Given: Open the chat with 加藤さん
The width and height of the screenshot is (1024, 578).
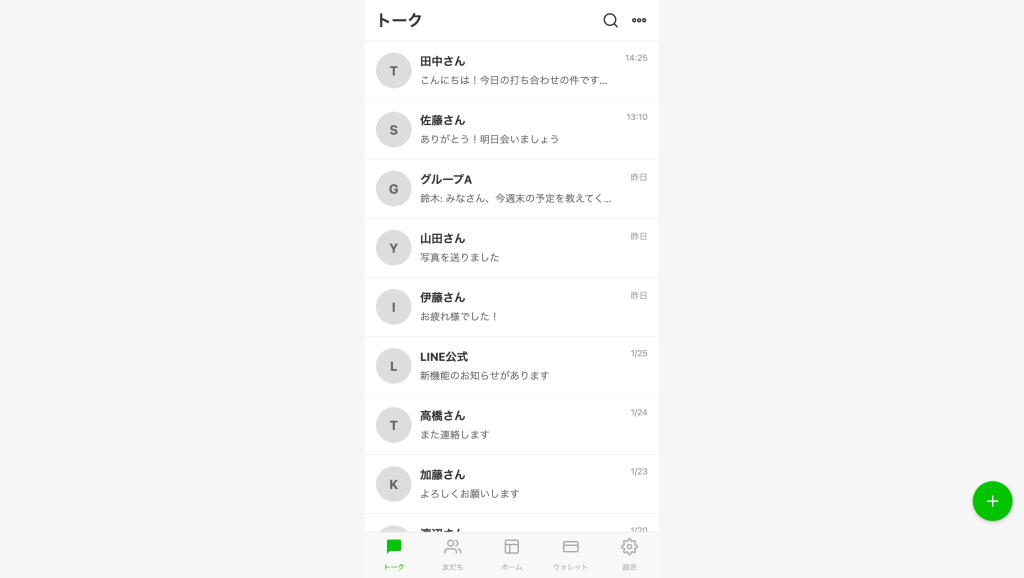Looking at the screenshot, I should tap(511, 483).
